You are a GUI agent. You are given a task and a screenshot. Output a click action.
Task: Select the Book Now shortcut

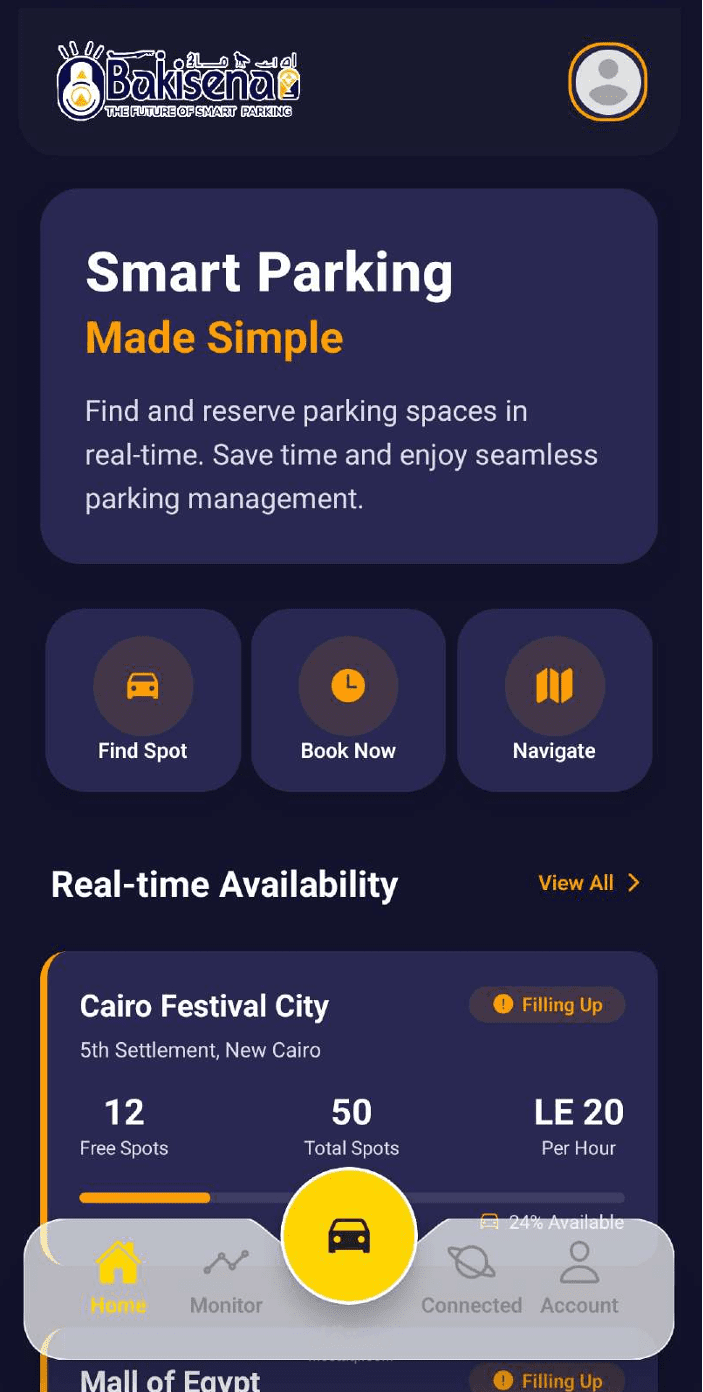click(x=348, y=700)
